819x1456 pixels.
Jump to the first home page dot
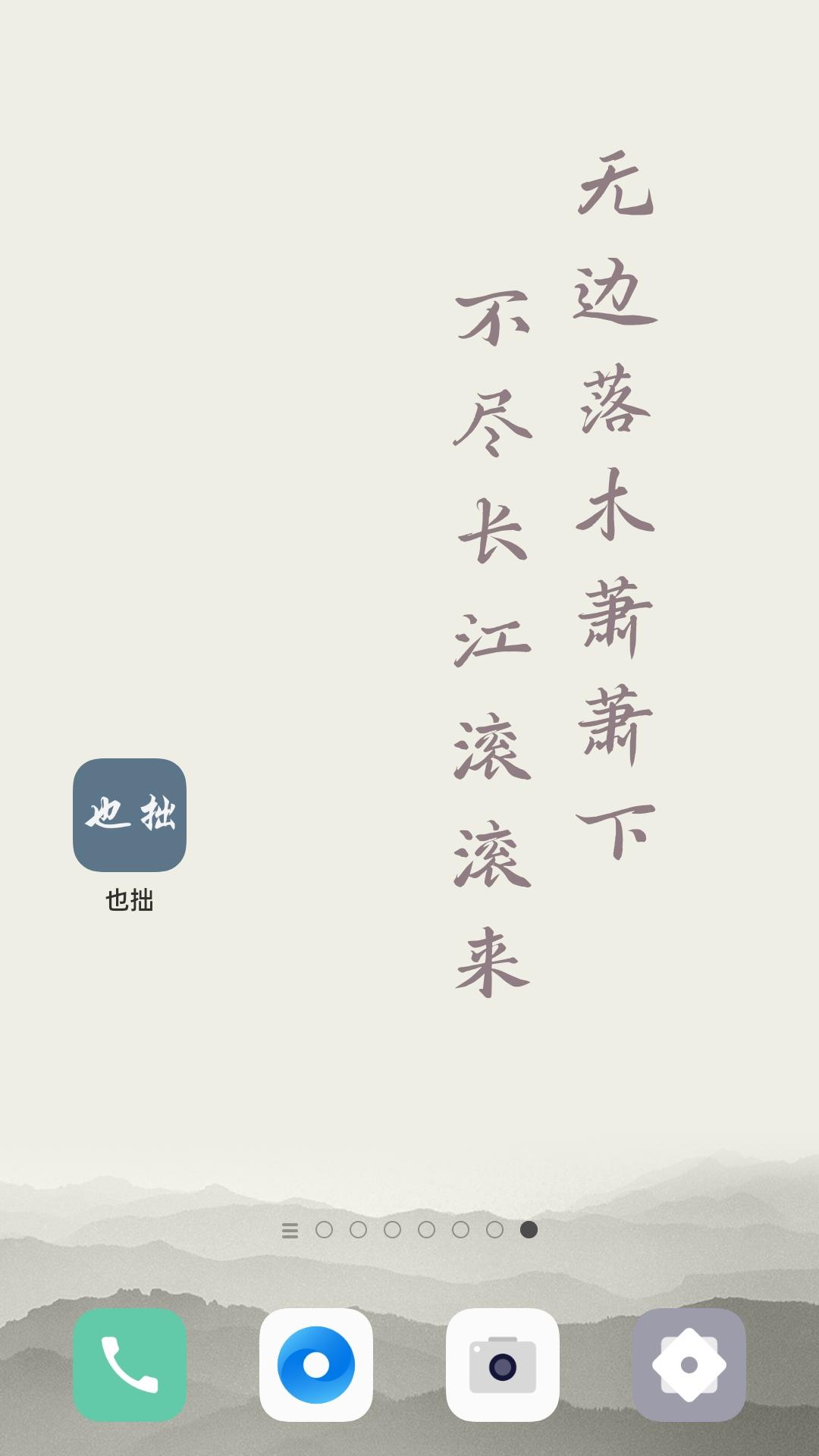pyautogui.click(x=324, y=1230)
